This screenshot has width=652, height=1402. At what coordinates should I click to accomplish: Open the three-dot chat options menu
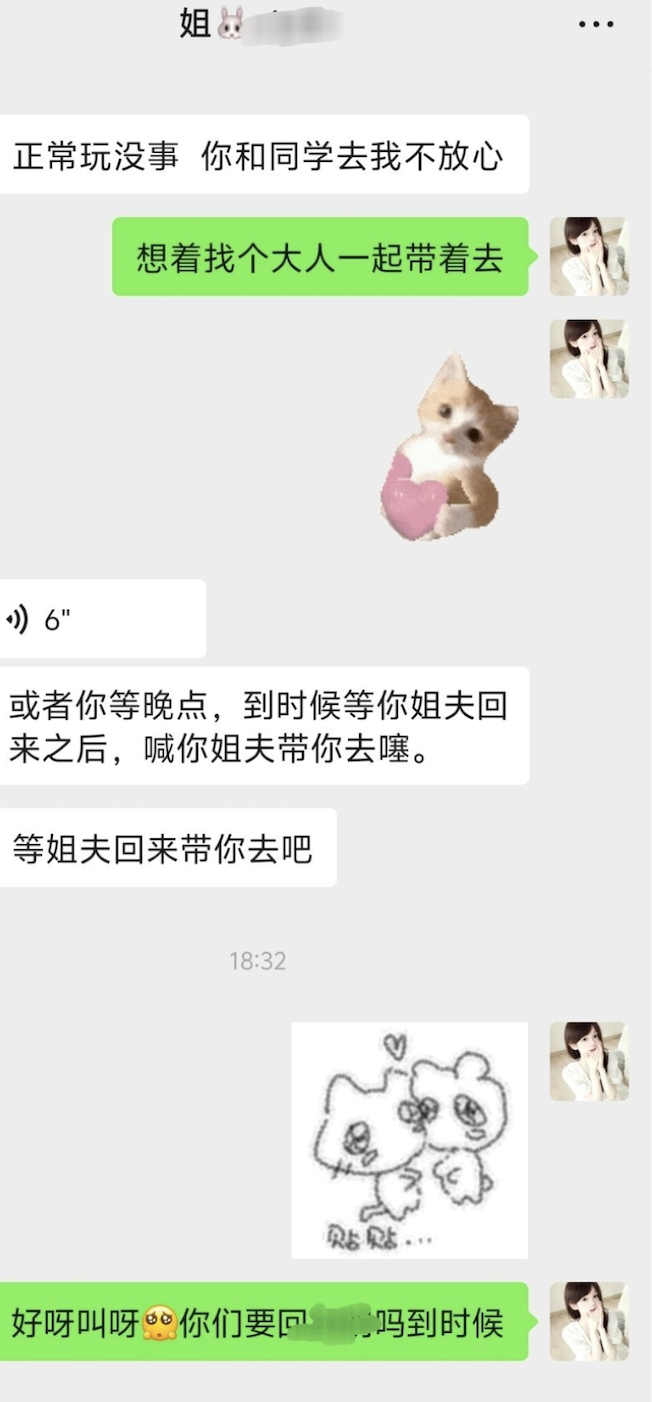(596, 24)
